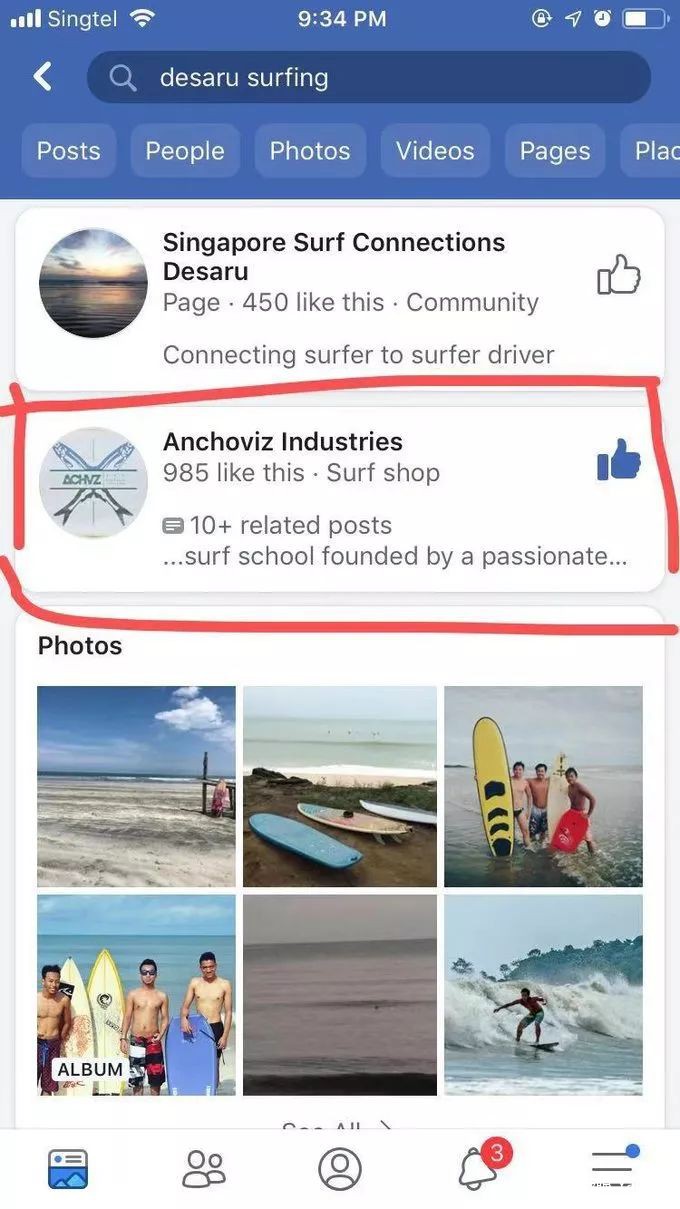The image size is (680, 1209).
Task: Open the beach with white clouds photo
Action: tap(136, 786)
